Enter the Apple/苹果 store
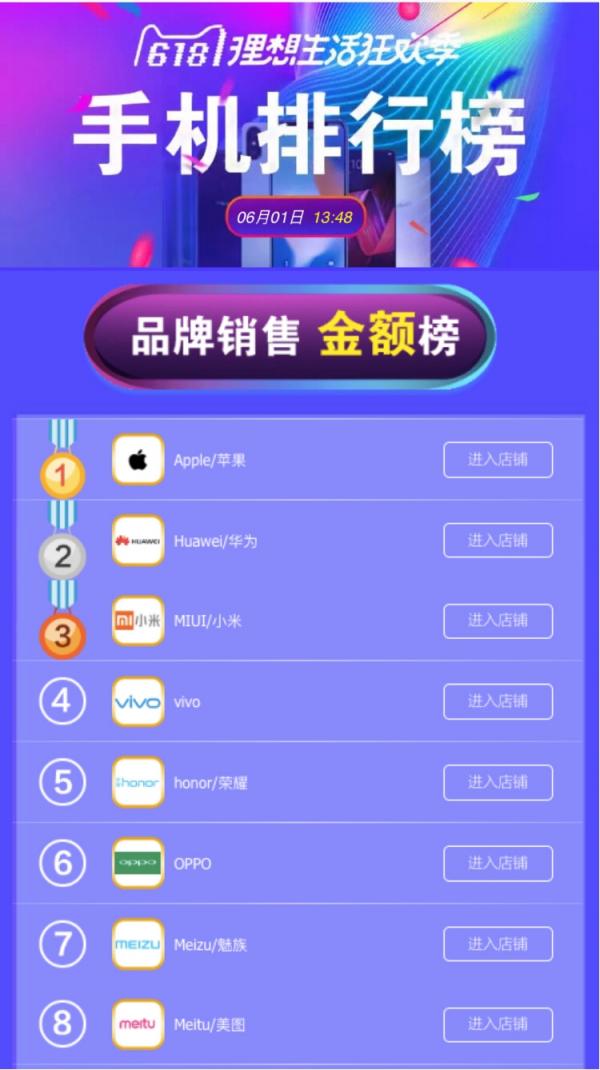The image size is (600, 1070). point(497,460)
